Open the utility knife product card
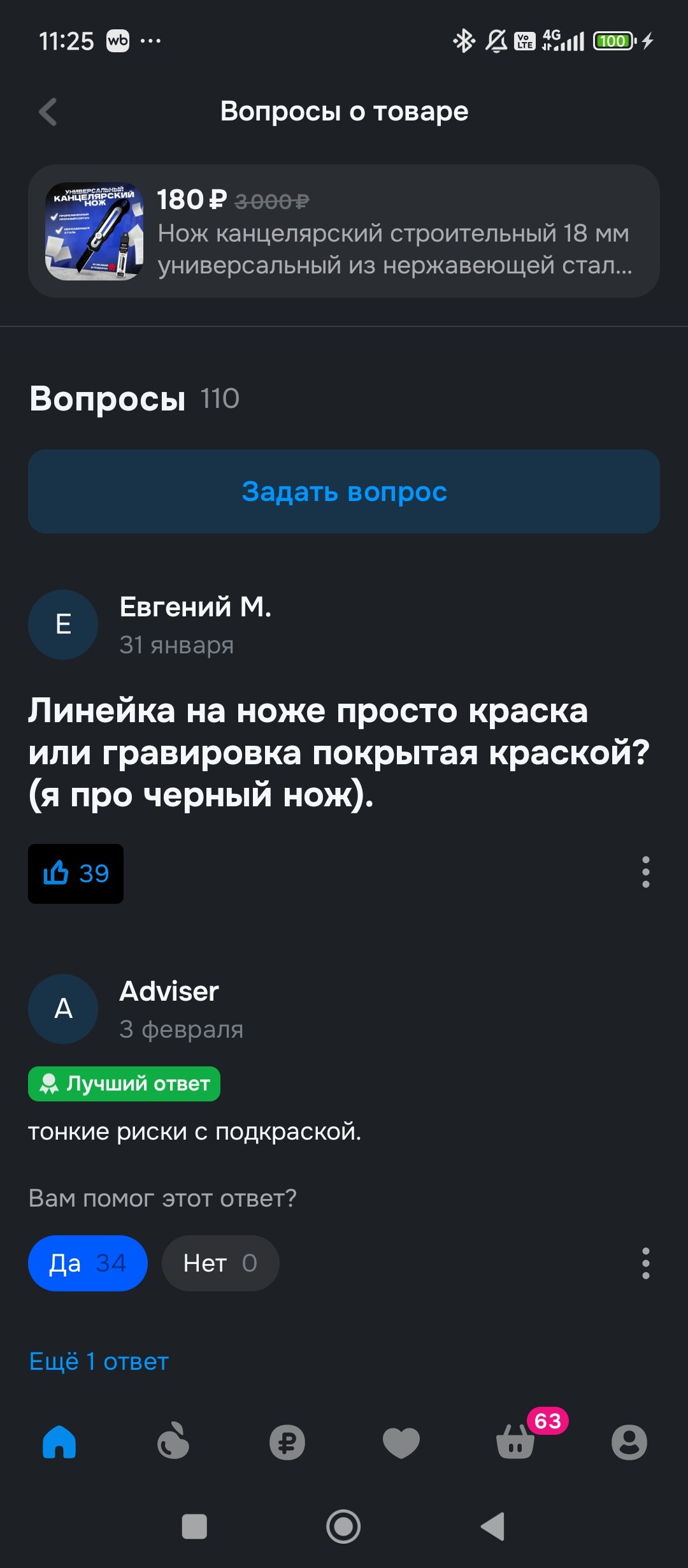The height and width of the screenshot is (1568, 688). click(x=344, y=231)
